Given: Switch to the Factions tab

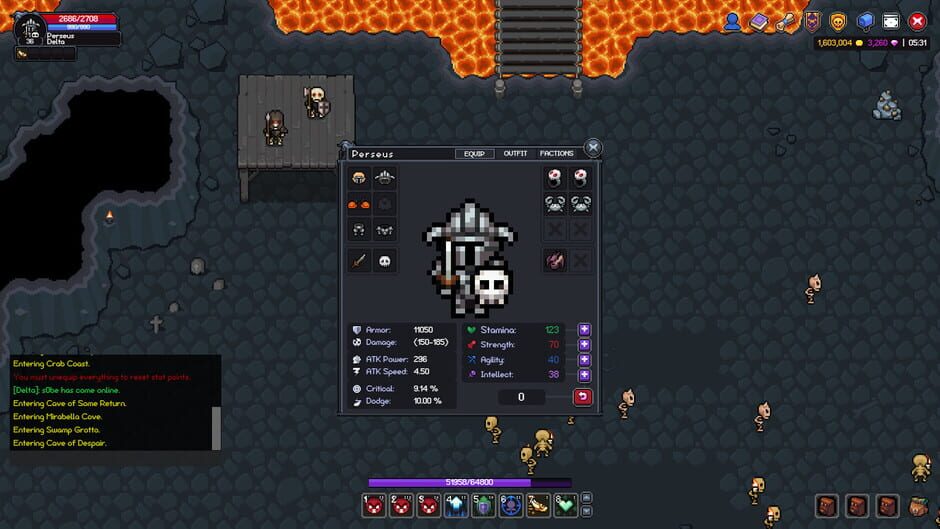Looking at the screenshot, I should click(556, 153).
